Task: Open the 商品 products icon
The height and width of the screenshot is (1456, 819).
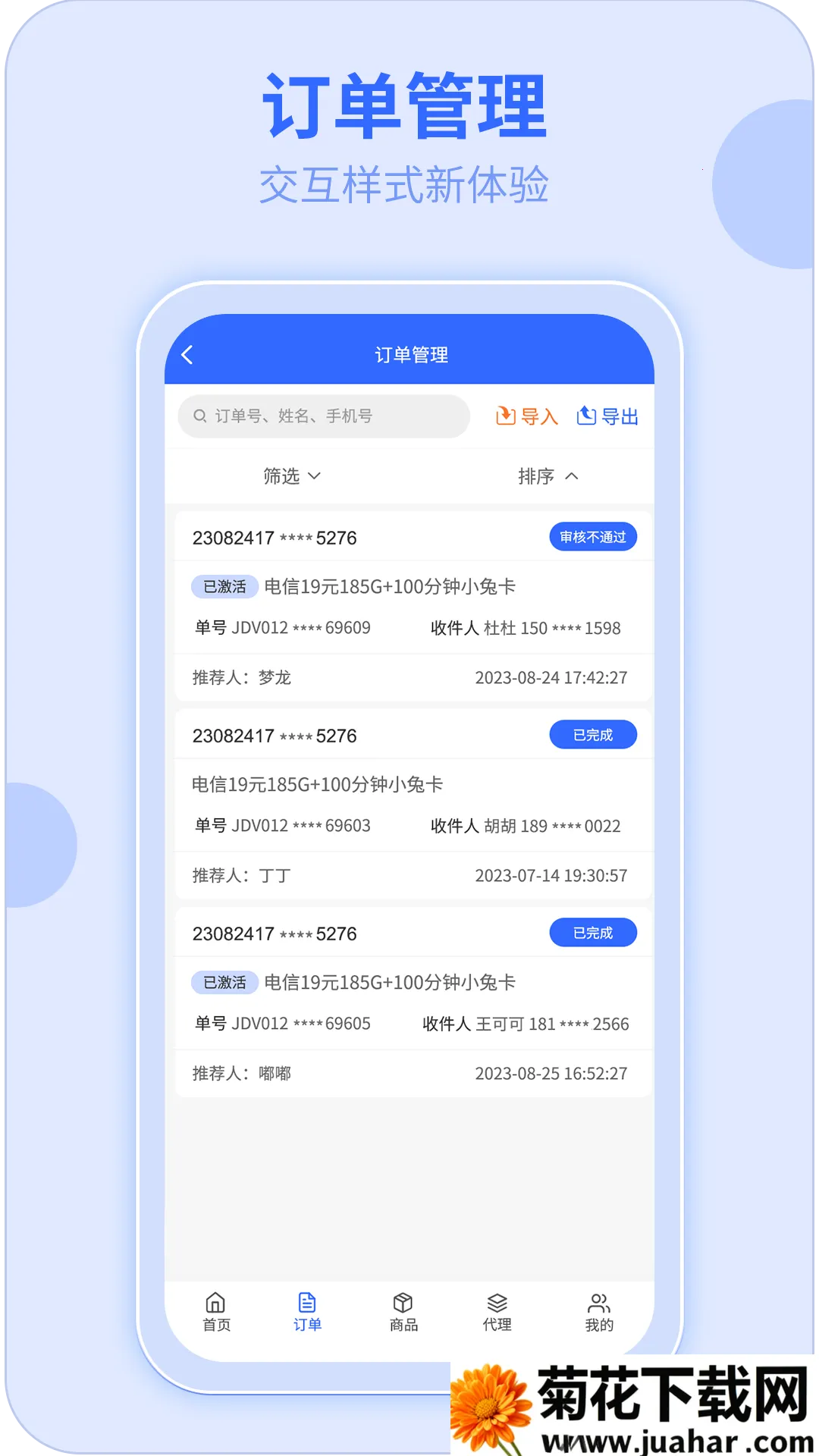Action: coord(403,1303)
